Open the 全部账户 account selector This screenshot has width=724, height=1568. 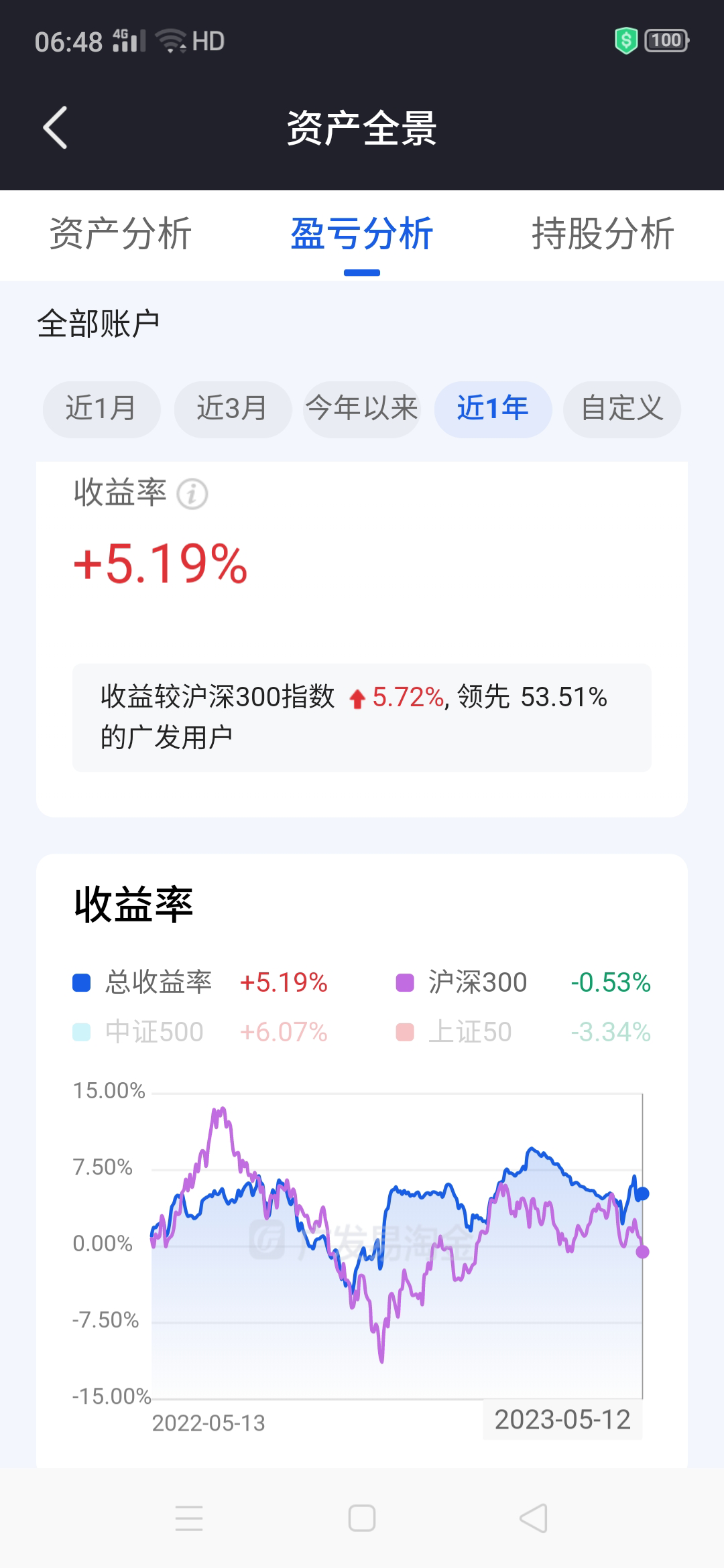coord(99,324)
